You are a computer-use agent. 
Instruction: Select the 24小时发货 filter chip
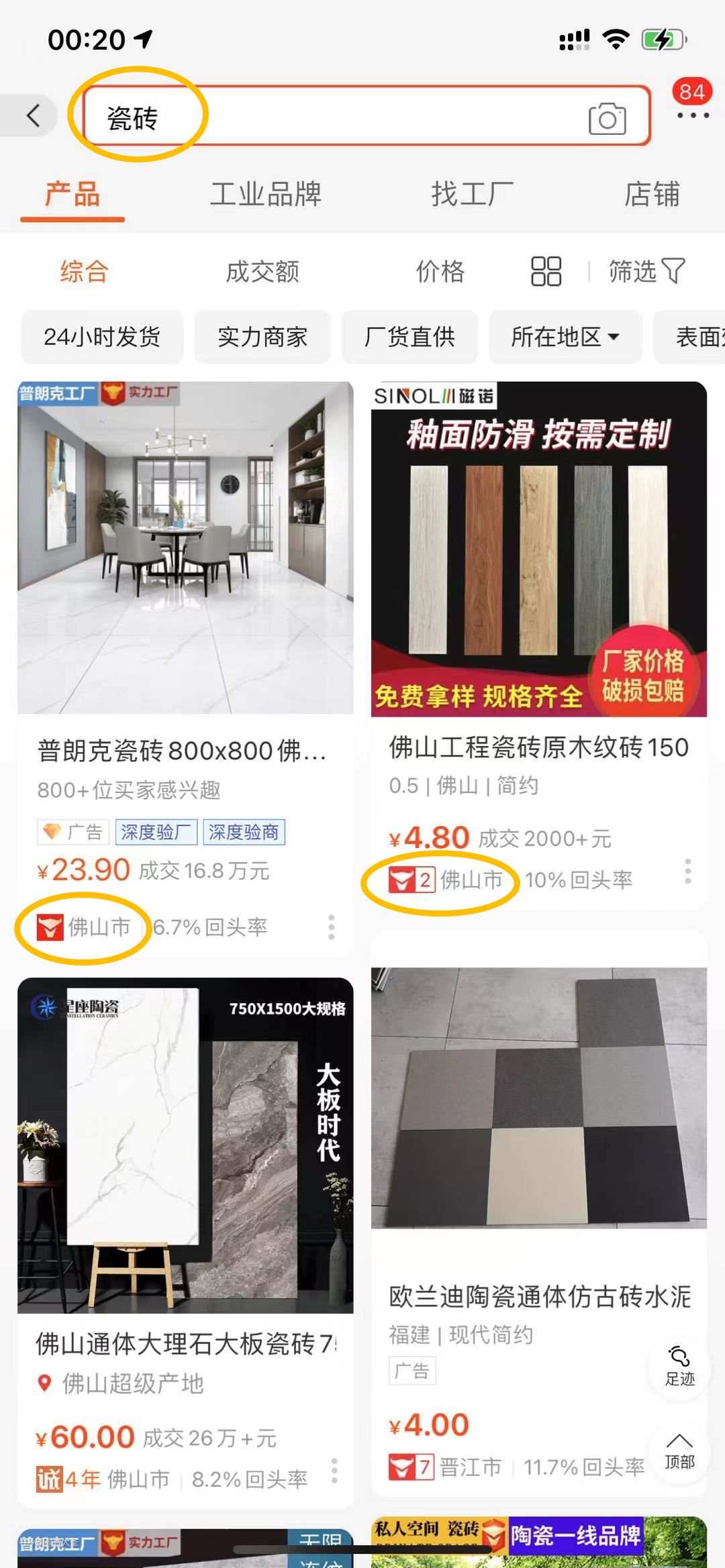[102, 336]
